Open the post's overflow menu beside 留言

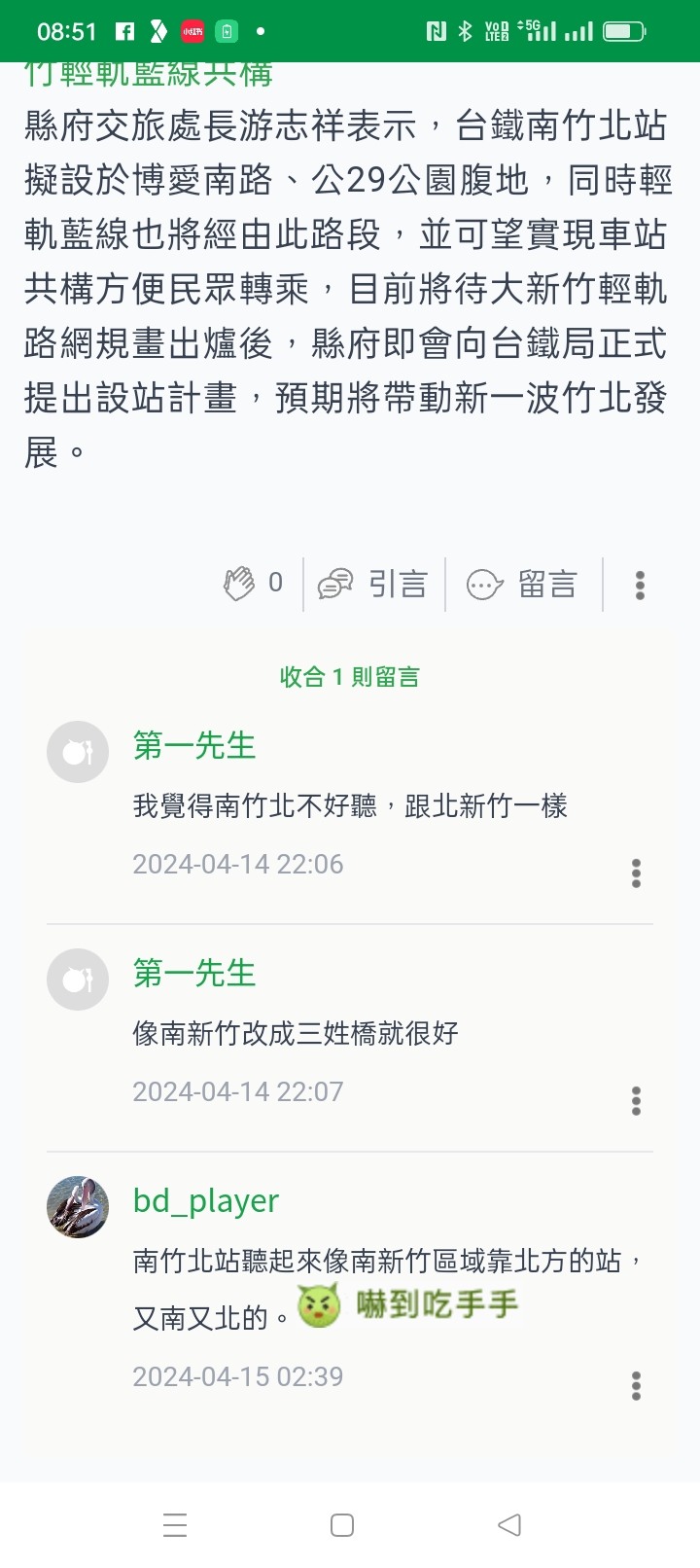tap(640, 585)
